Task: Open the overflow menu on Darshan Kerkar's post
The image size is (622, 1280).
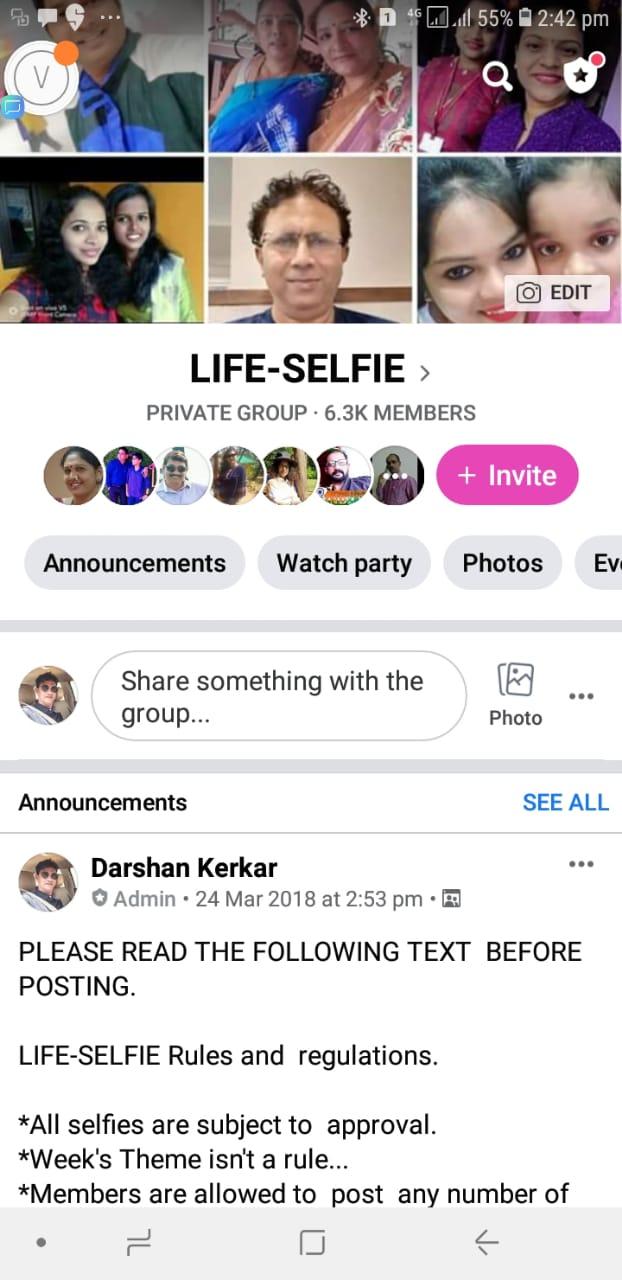Action: [x=581, y=864]
